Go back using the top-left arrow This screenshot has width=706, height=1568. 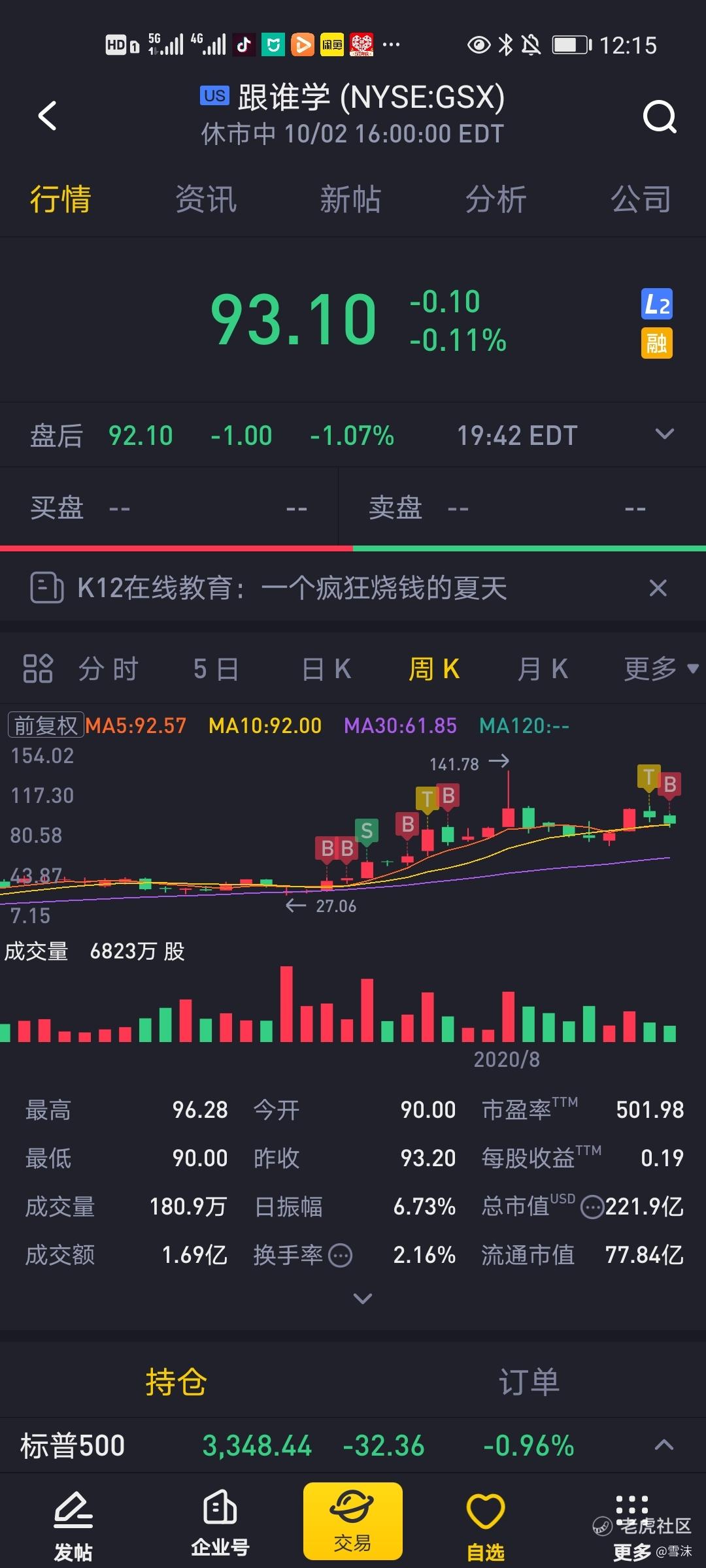tap(47, 116)
